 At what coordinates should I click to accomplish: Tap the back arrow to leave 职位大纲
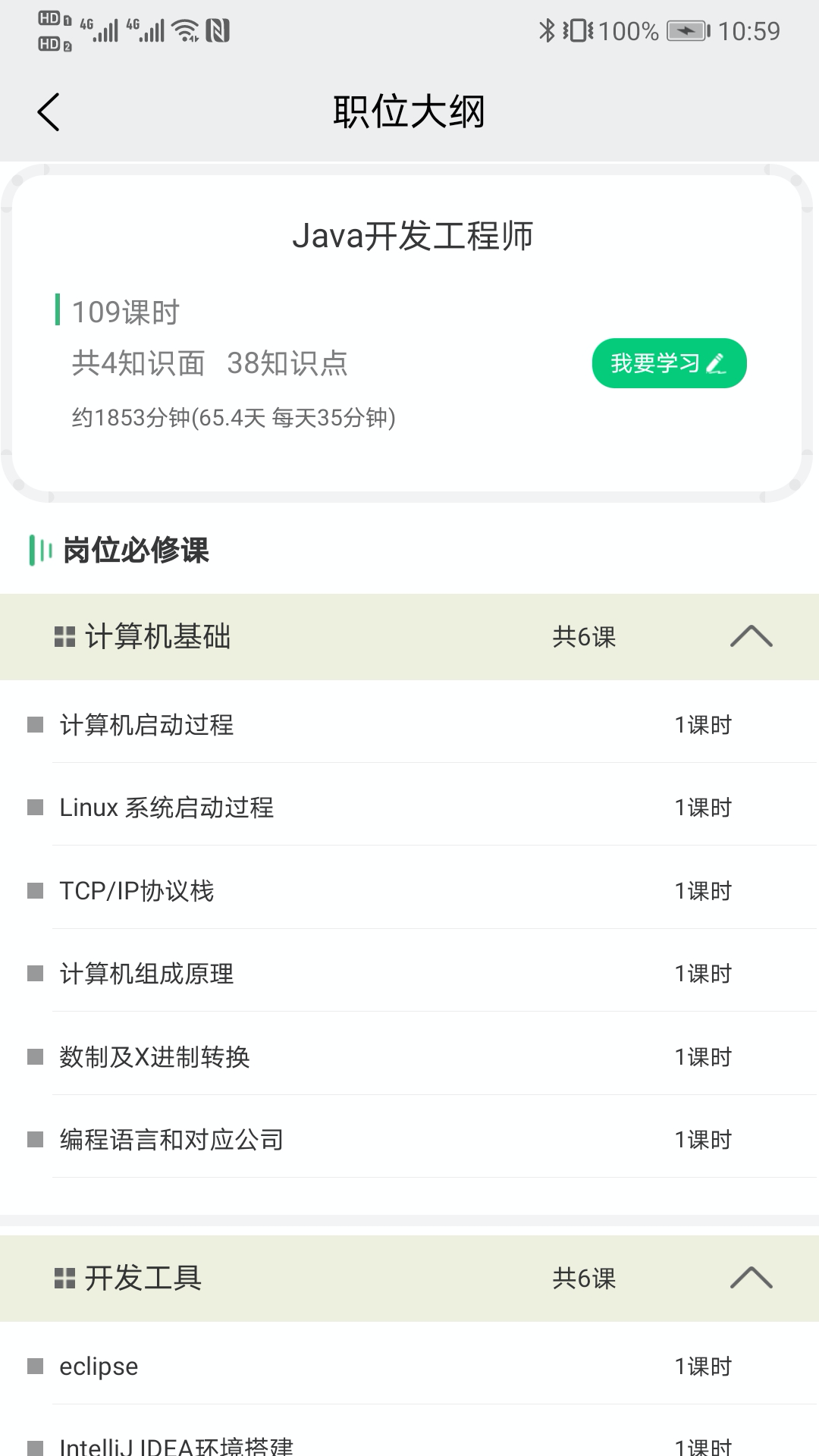point(49,111)
